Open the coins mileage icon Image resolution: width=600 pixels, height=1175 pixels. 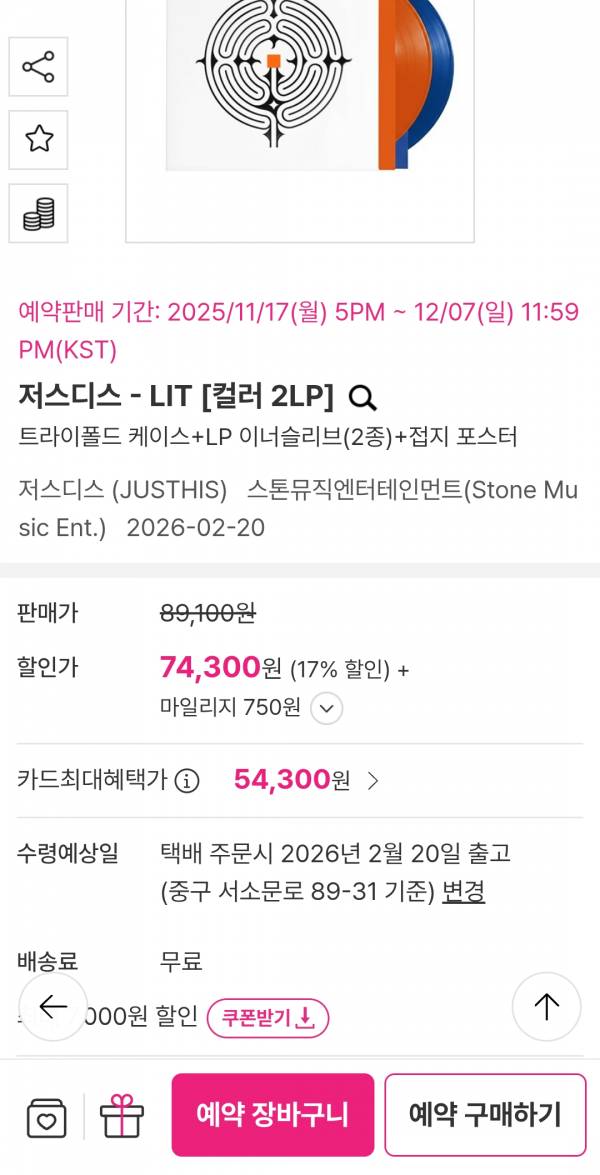pos(39,213)
